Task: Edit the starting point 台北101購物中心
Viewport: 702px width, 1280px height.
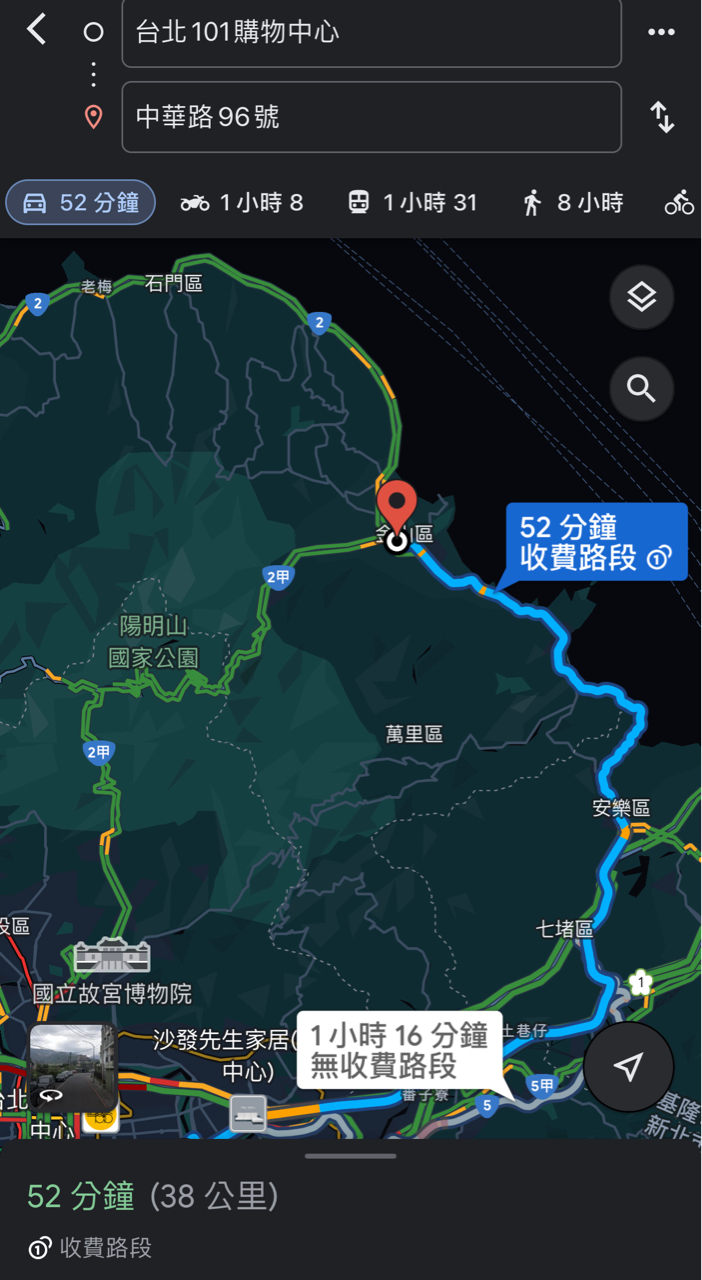Action: [x=371, y=33]
